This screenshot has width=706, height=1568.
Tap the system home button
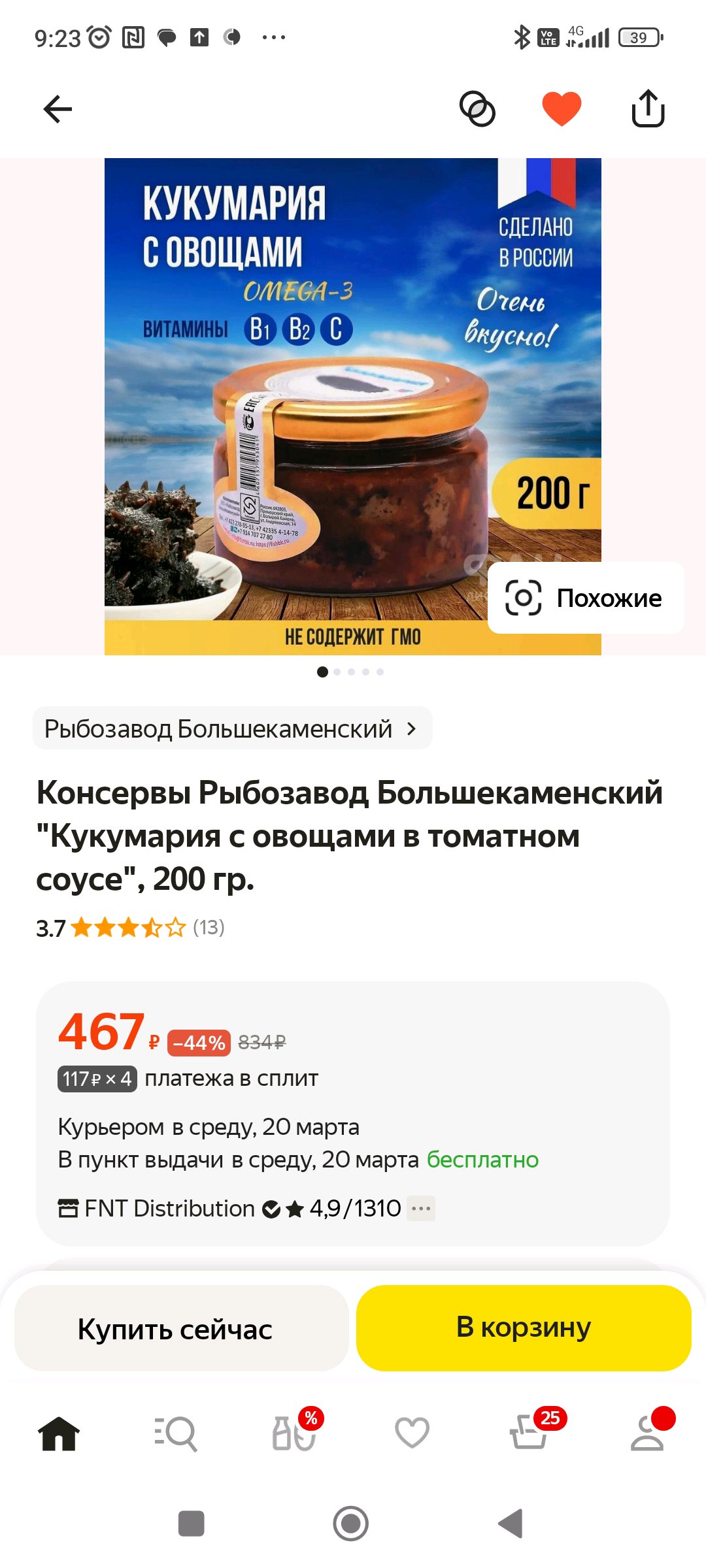(x=351, y=1524)
